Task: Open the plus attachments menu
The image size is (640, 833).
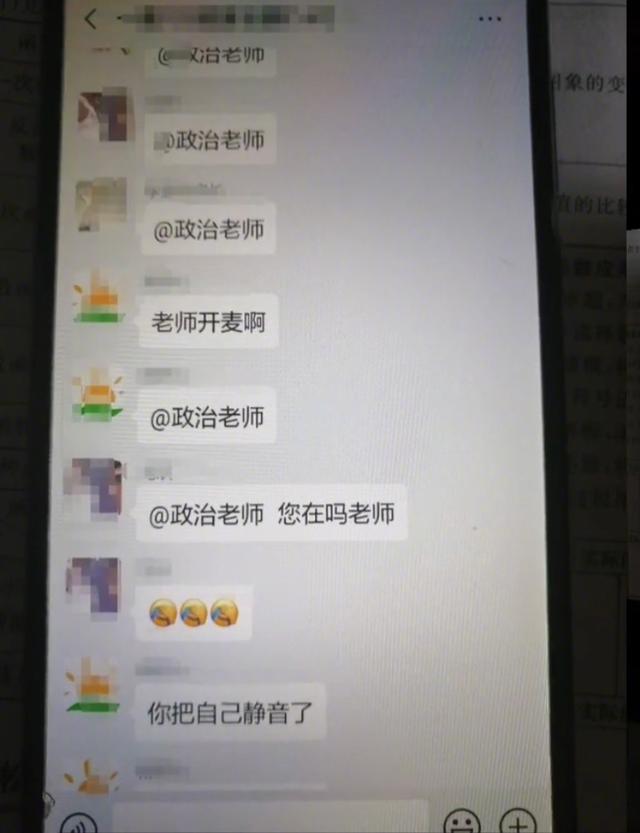Action: pyautogui.click(x=518, y=822)
